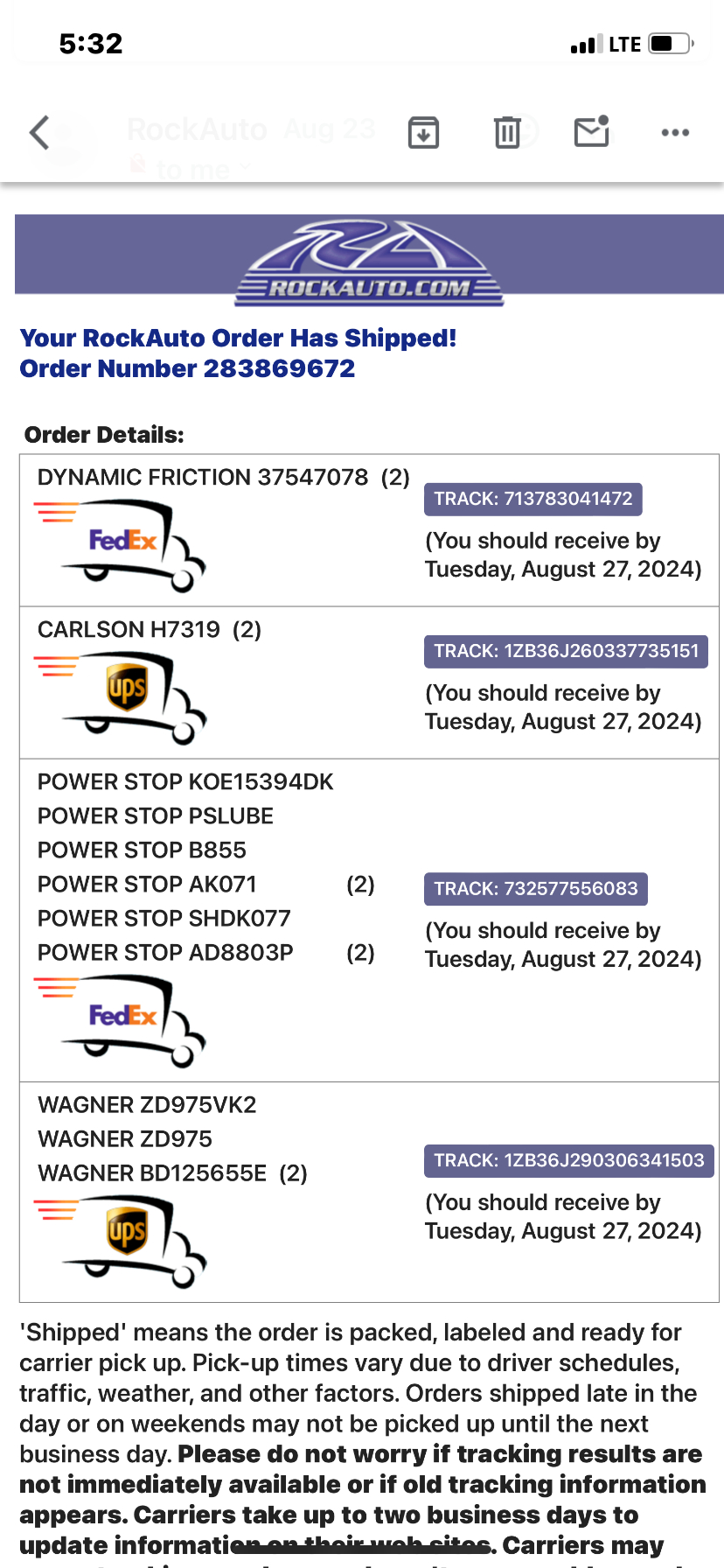Select tracking number 1ZB36J260337735151
The width and height of the screenshot is (724, 1568).
tap(566, 651)
